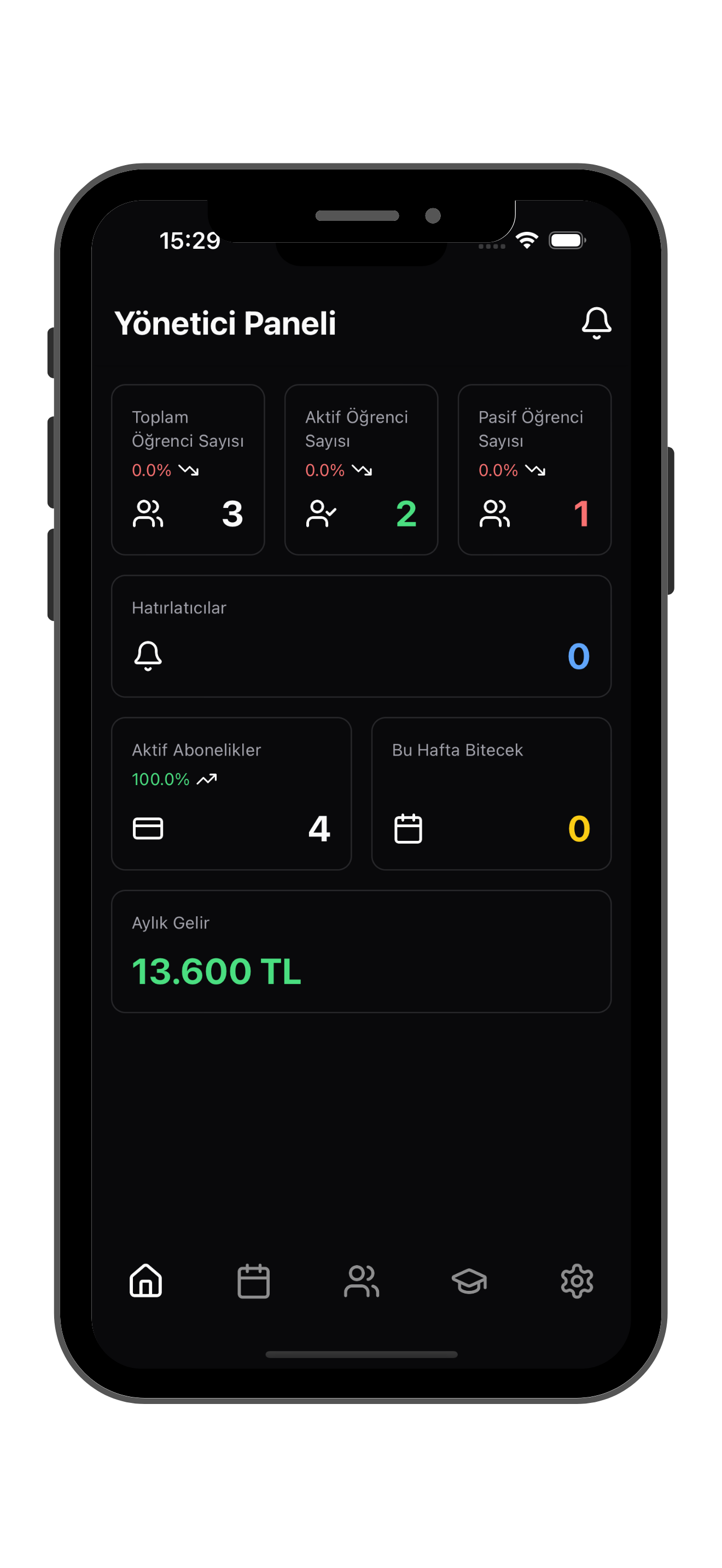
Task: Select the Bu Hafta Bitecek card
Action: tap(491, 793)
